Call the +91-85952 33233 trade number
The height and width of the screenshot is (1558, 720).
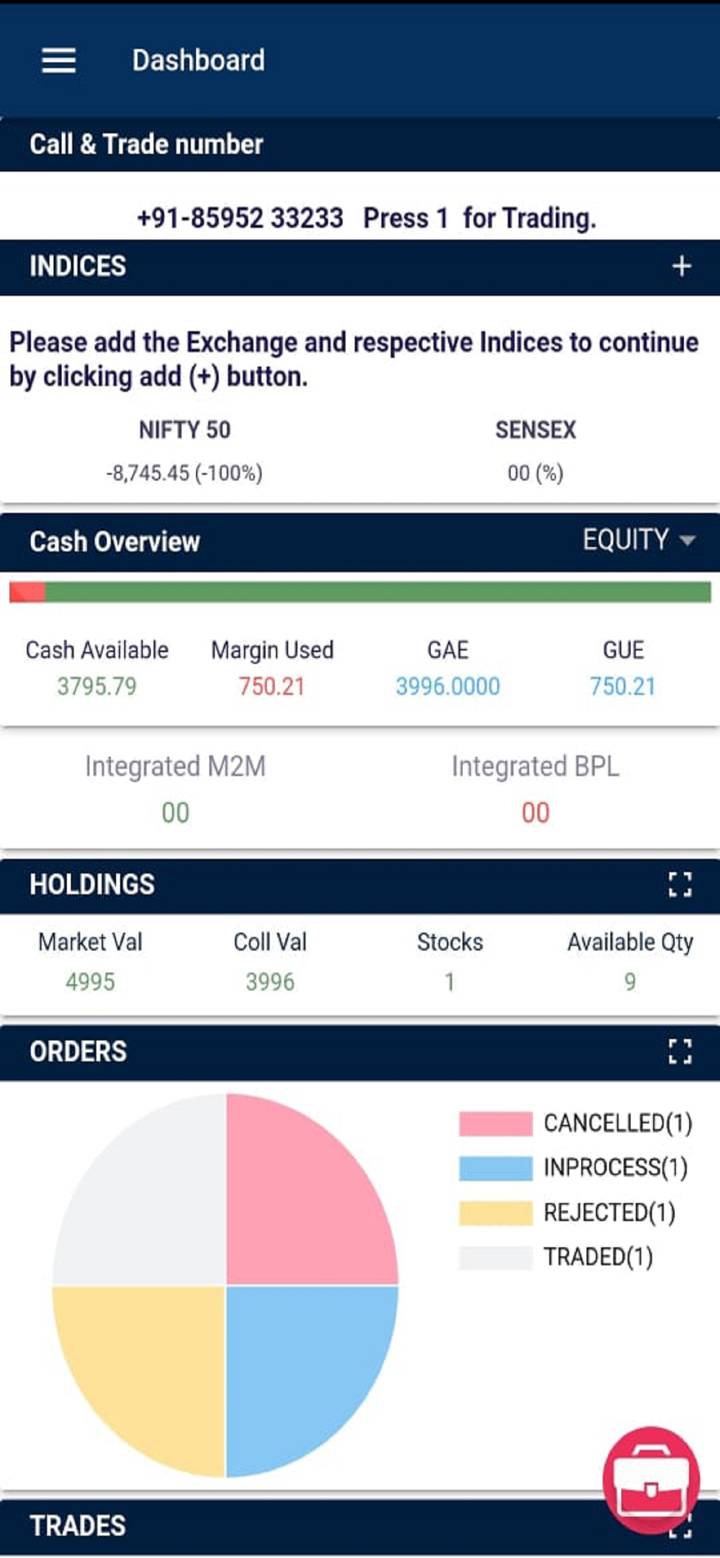point(240,218)
